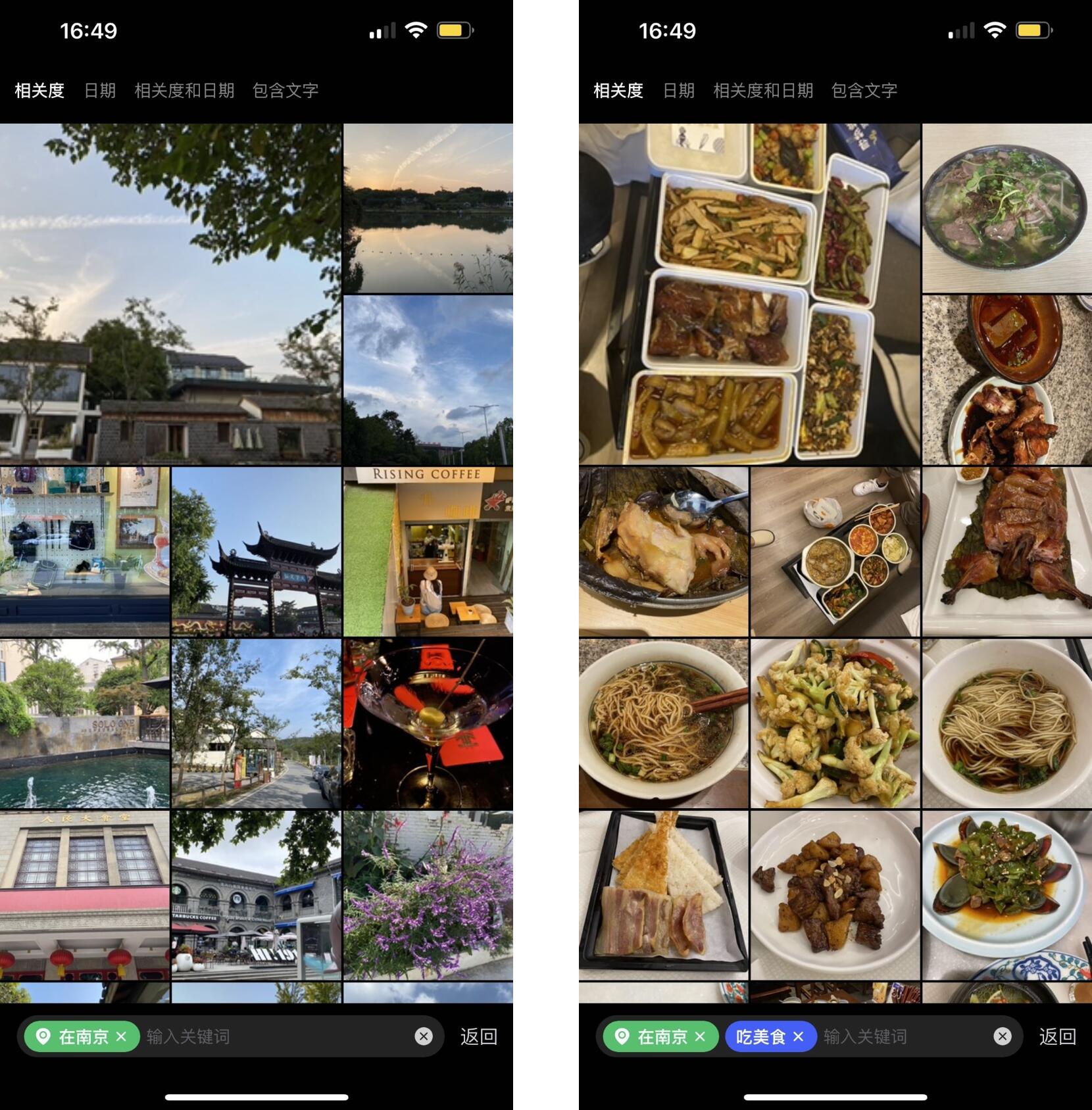This screenshot has width=1092, height=1110.
Task: Open the fried toast and bacon tray photo
Action: (x=663, y=894)
